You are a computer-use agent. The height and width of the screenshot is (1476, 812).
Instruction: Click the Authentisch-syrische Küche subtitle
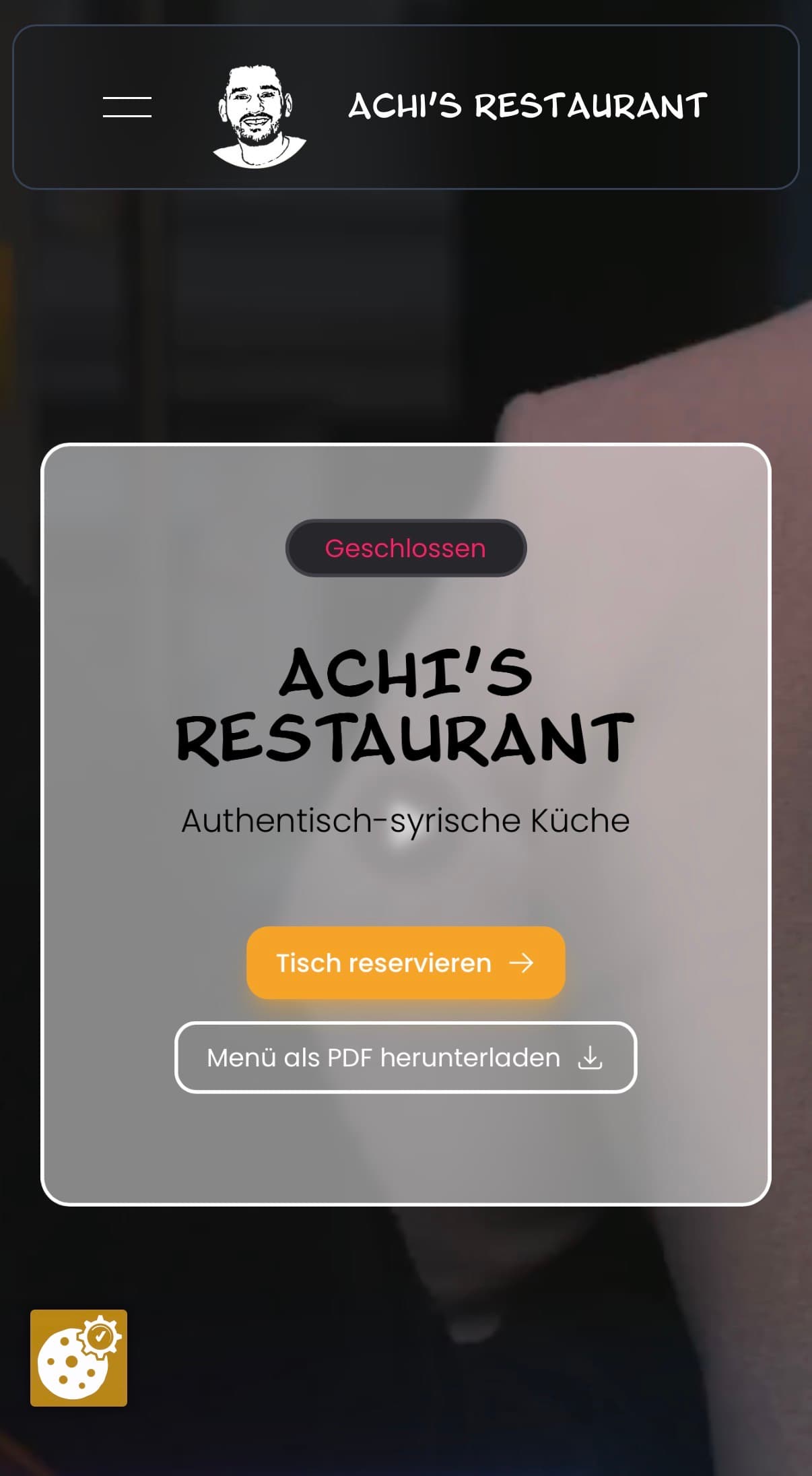[x=405, y=819]
